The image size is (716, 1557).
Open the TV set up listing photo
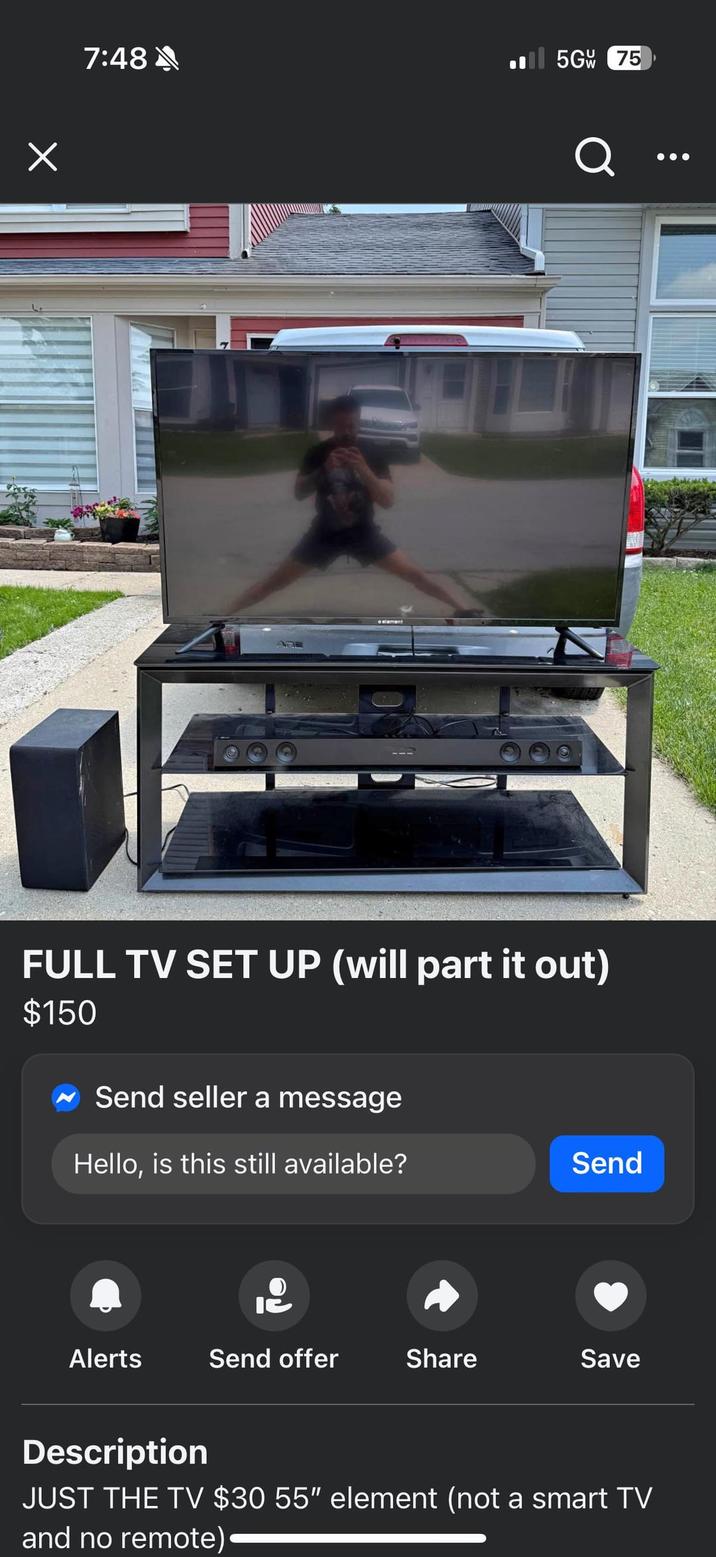(x=358, y=560)
